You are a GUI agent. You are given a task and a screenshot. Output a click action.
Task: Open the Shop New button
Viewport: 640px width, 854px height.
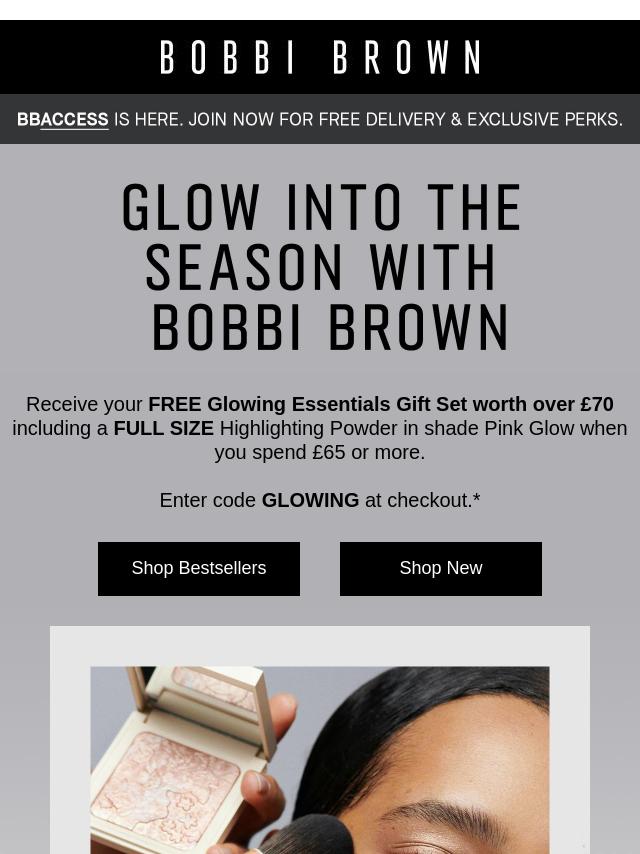pos(440,568)
